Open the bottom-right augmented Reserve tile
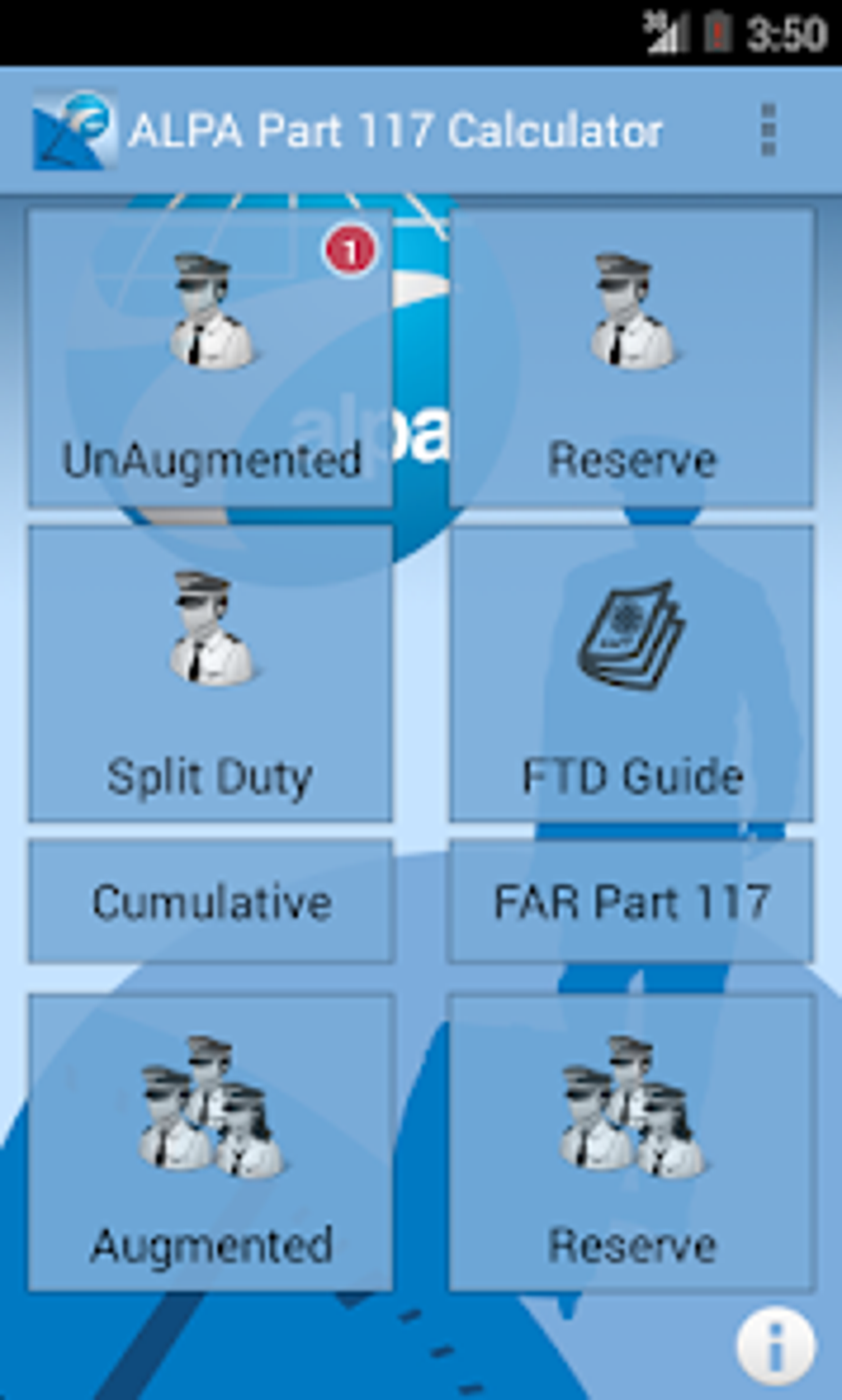The image size is (842, 1400). coord(631,1139)
